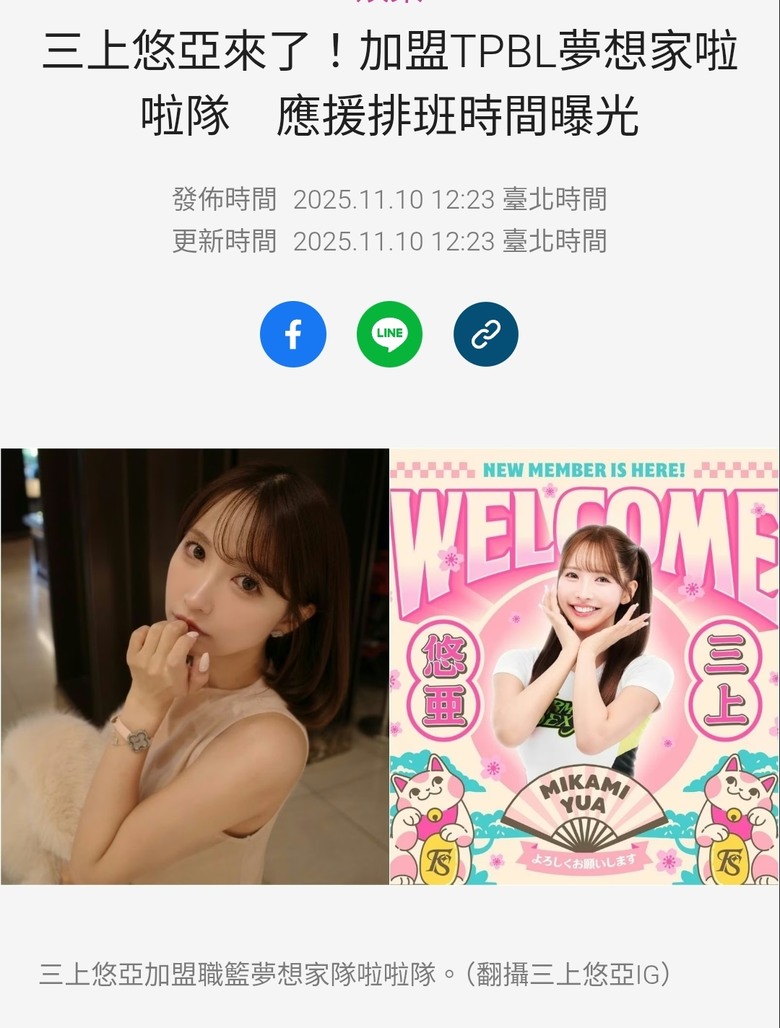Viewport: 780px width, 1028px height.
Task: Share the article on Facebook
Action: 293,334
